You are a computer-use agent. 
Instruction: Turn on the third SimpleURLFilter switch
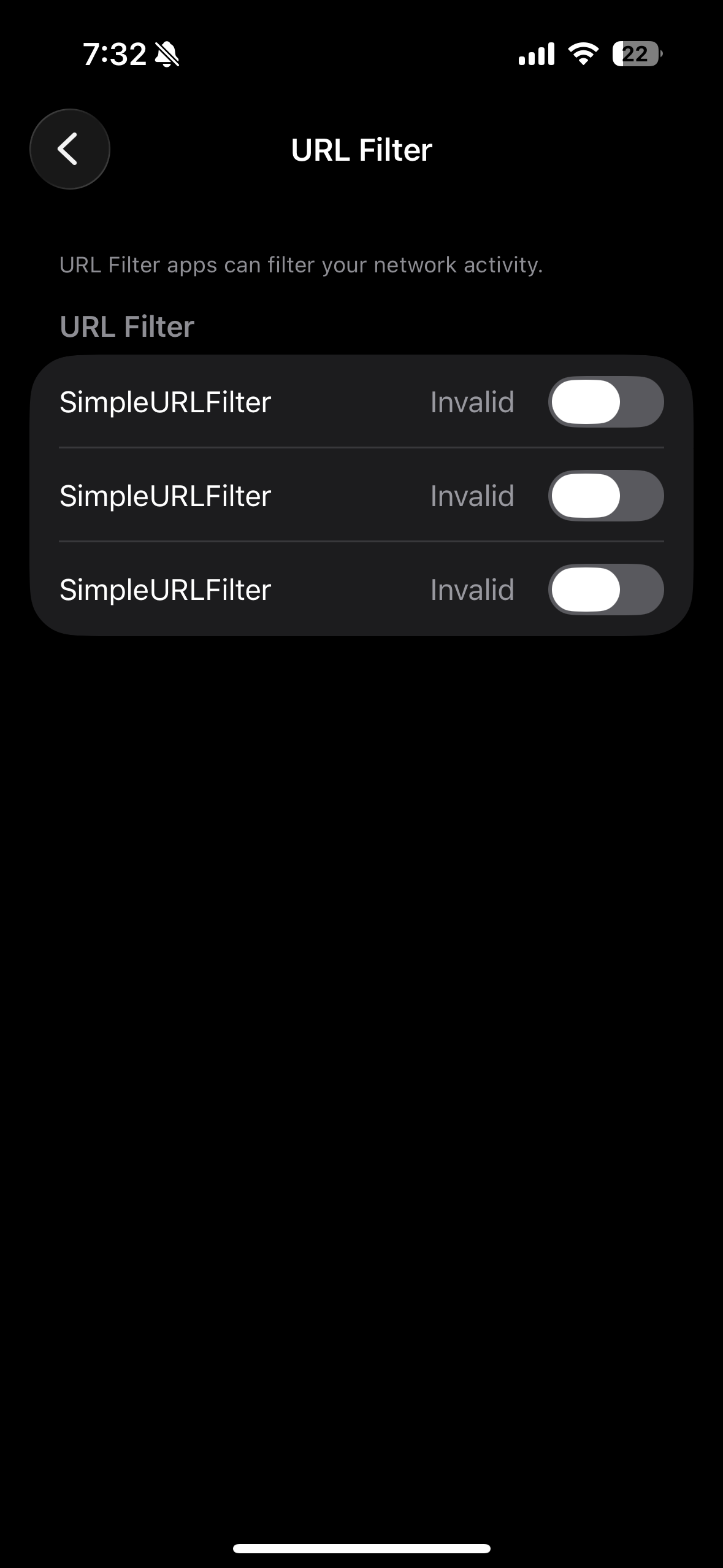point(605,590)
